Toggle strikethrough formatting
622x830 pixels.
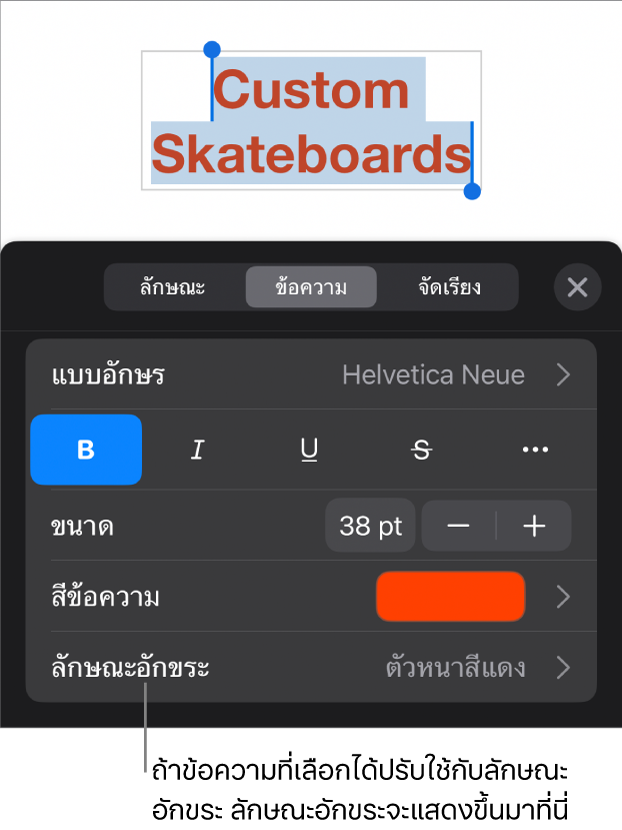point(422,450)
